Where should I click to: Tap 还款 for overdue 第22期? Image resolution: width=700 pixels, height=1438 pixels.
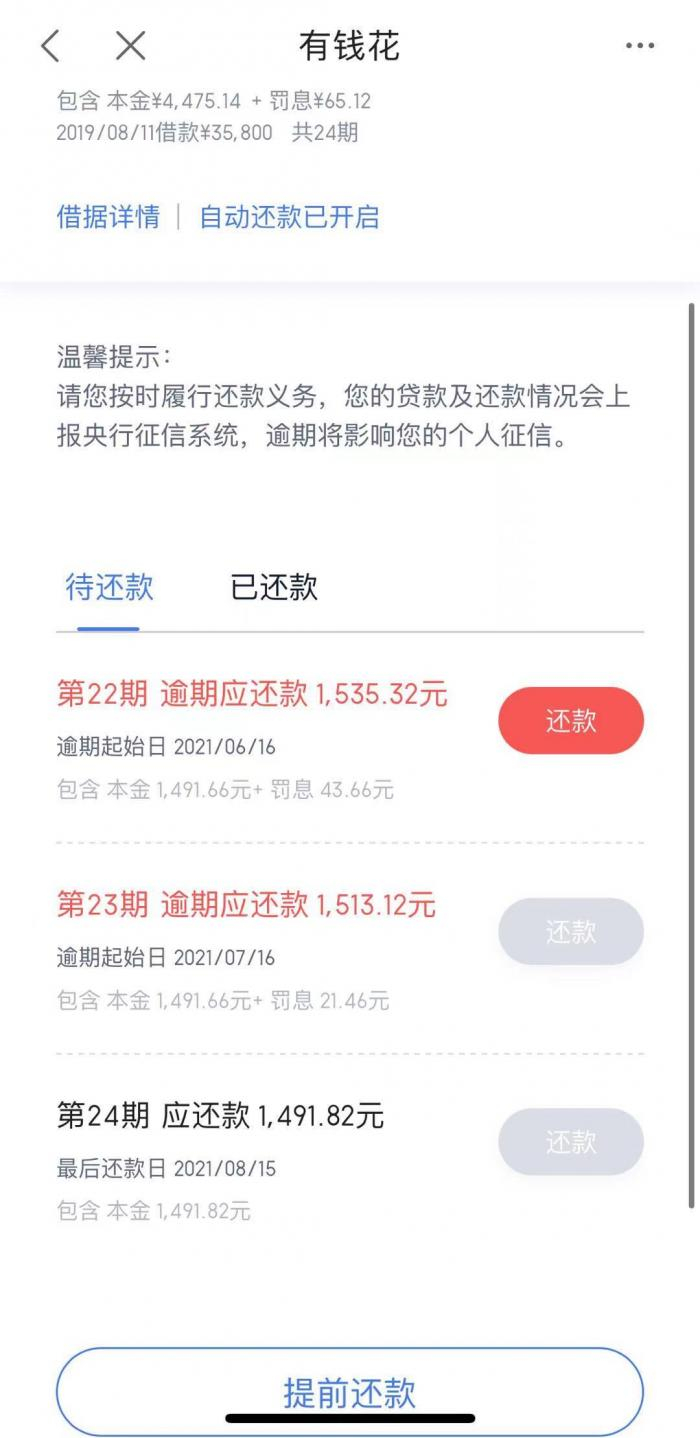pyautogui.click(x=571, y=721)
